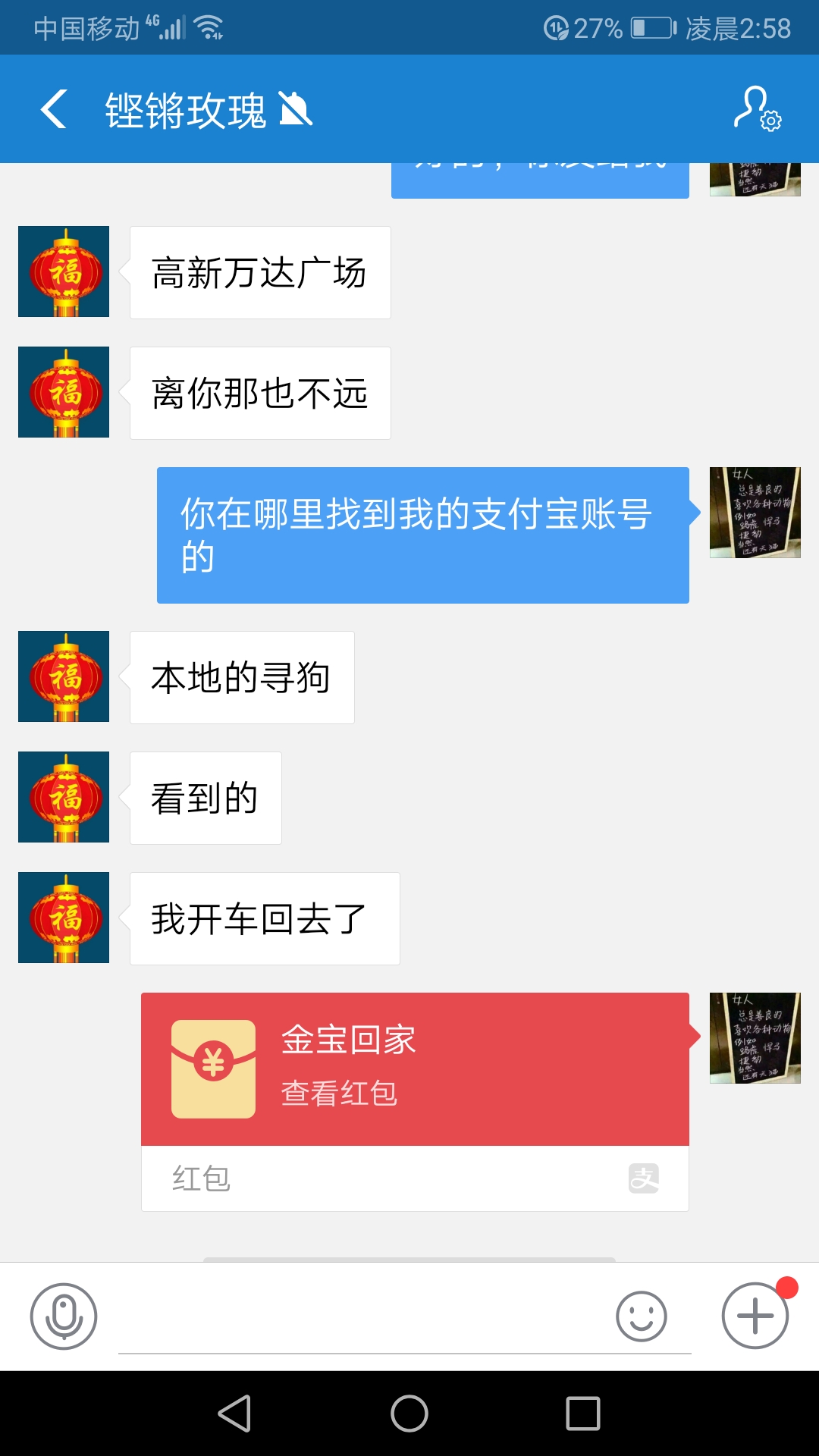Open the avatar beside 高新万达广场
This screenshot has height=1456, width=819.
click(x=64, y=271)
